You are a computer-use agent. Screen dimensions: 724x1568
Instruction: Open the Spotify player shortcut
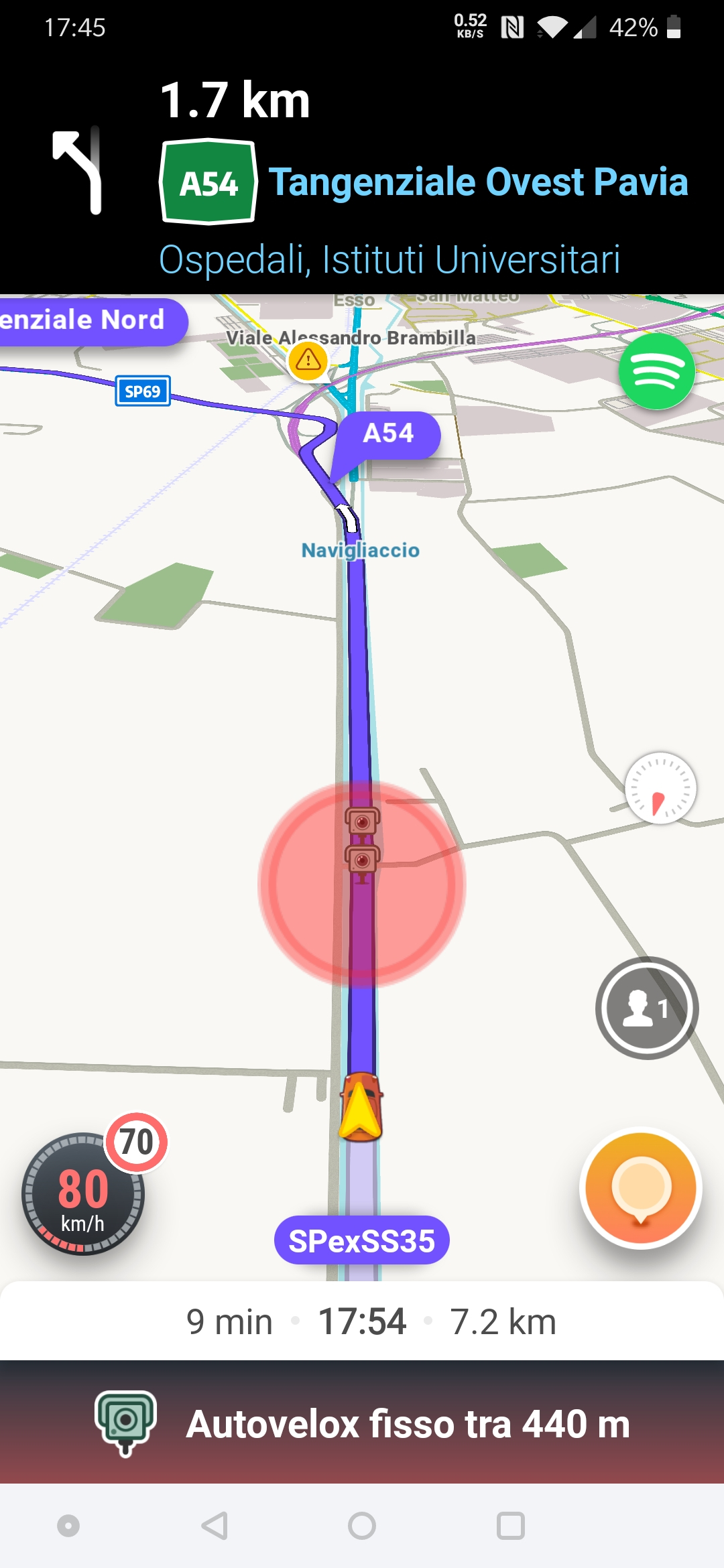click(656, 372)
